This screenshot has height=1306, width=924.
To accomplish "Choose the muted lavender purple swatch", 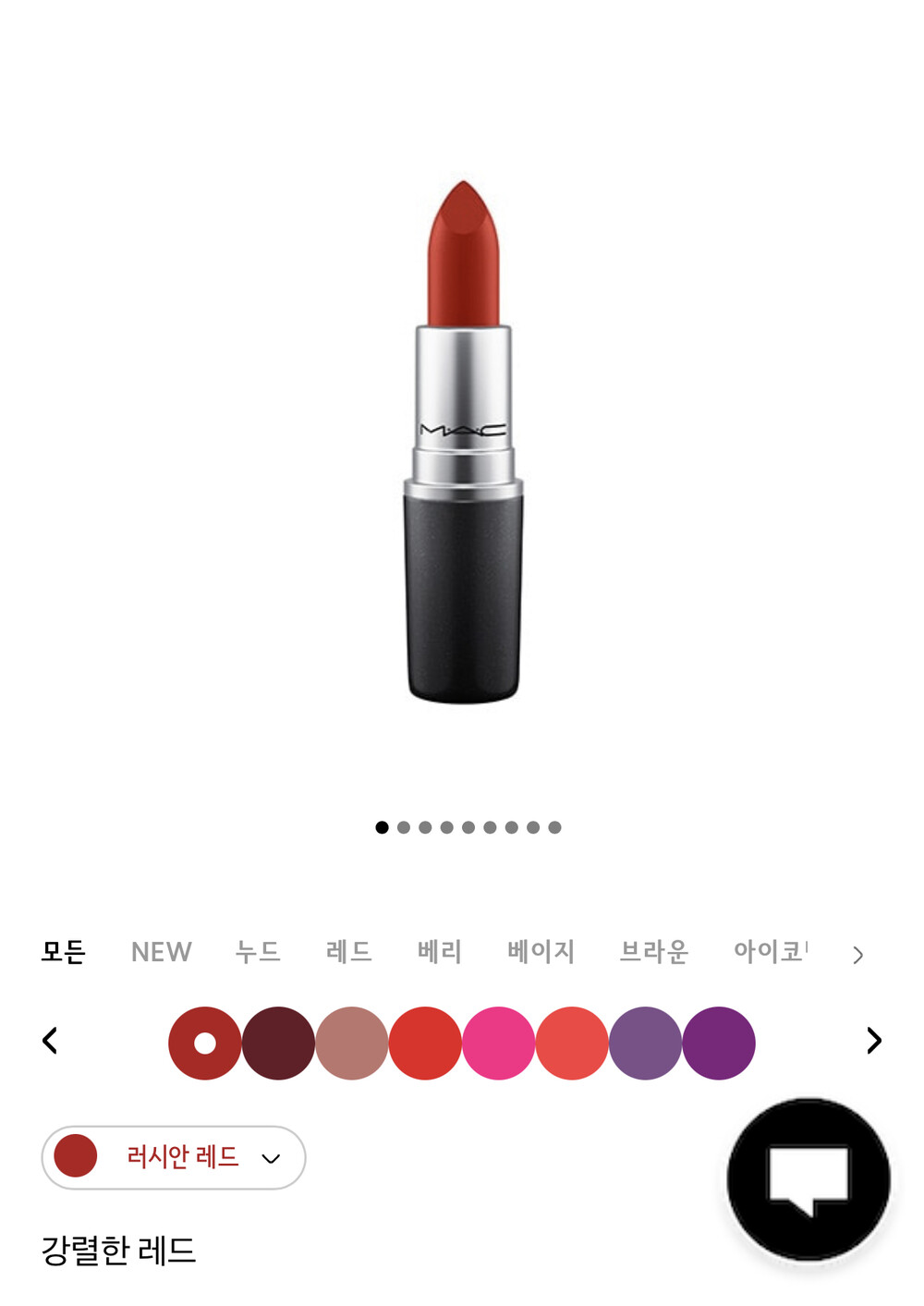I will click(645, 1044).
